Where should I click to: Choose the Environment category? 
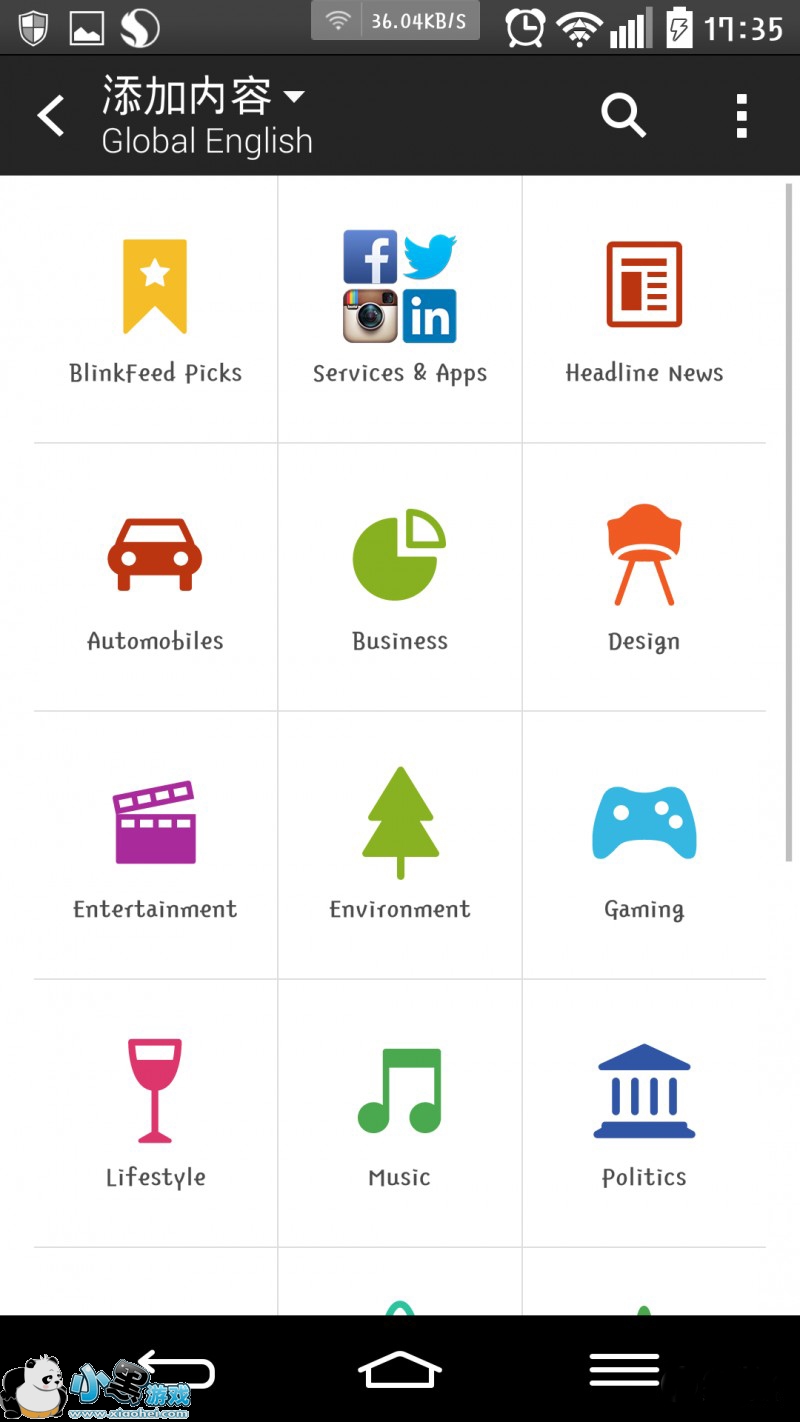tap(400, 846)
